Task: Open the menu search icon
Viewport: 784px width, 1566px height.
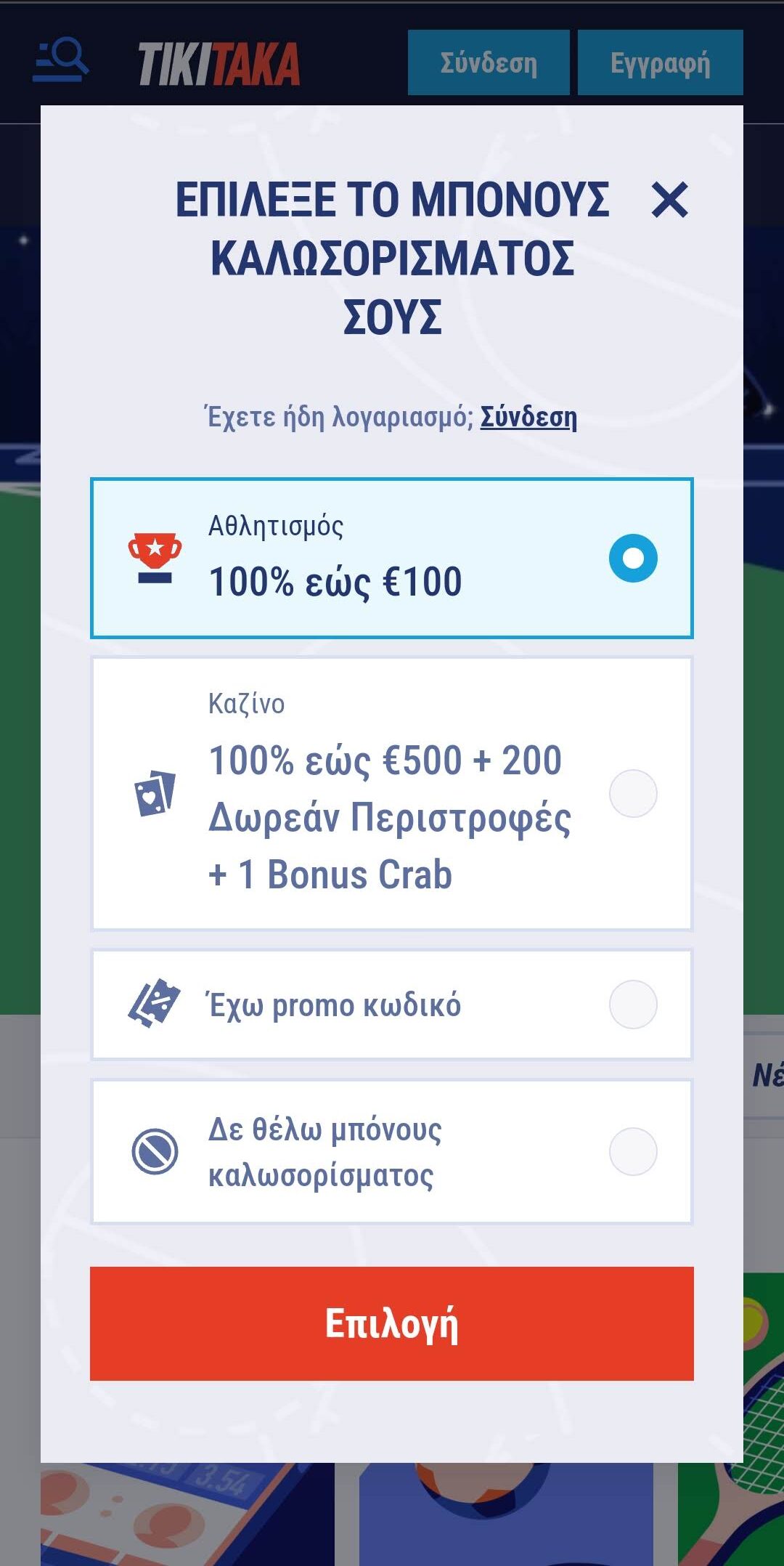Action: [62, 61]
